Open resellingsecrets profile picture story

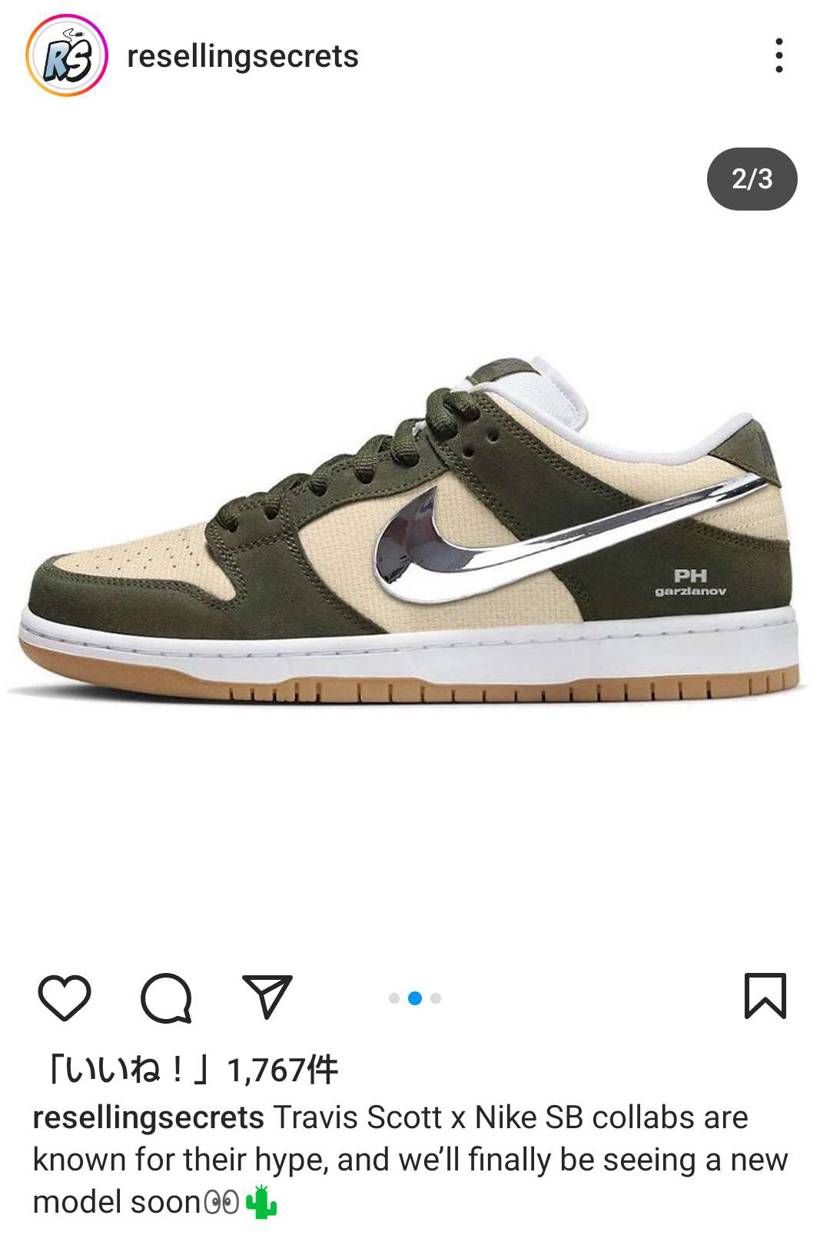pos(66,56)
